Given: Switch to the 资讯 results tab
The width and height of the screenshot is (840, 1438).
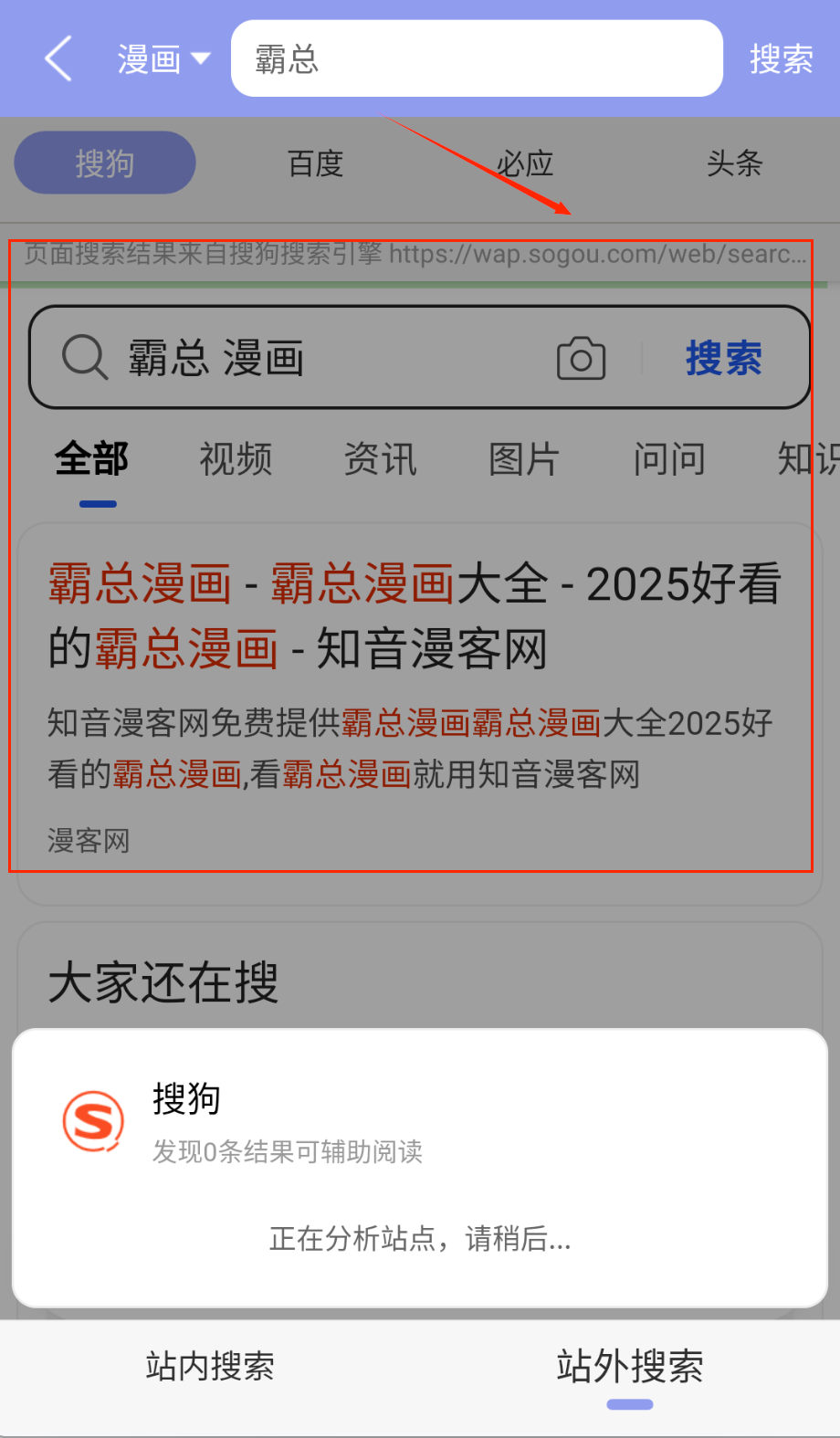Looking at the screenshot, I should [x=380, y=459].
